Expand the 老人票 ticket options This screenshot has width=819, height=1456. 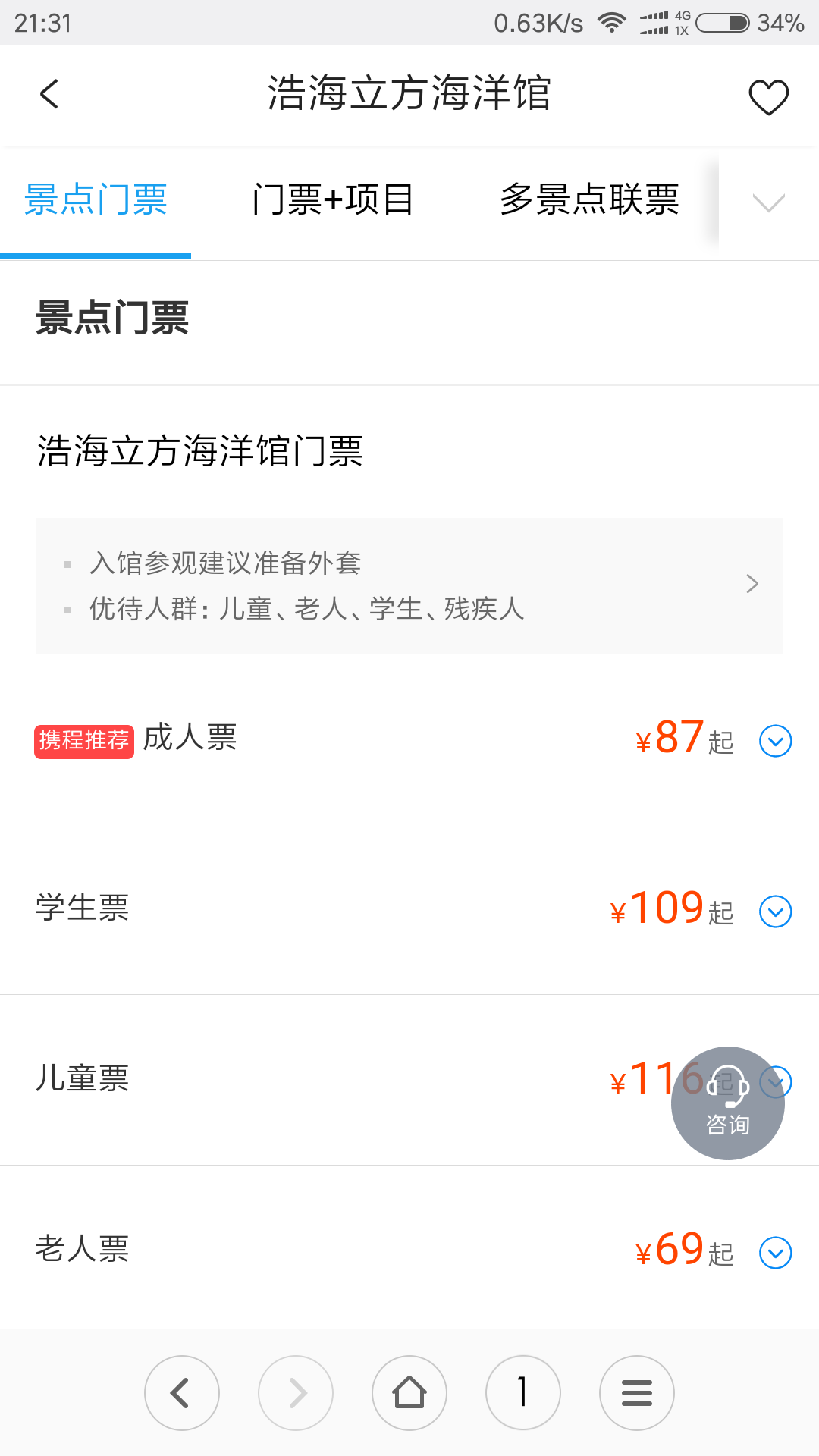coord(776,1253)
